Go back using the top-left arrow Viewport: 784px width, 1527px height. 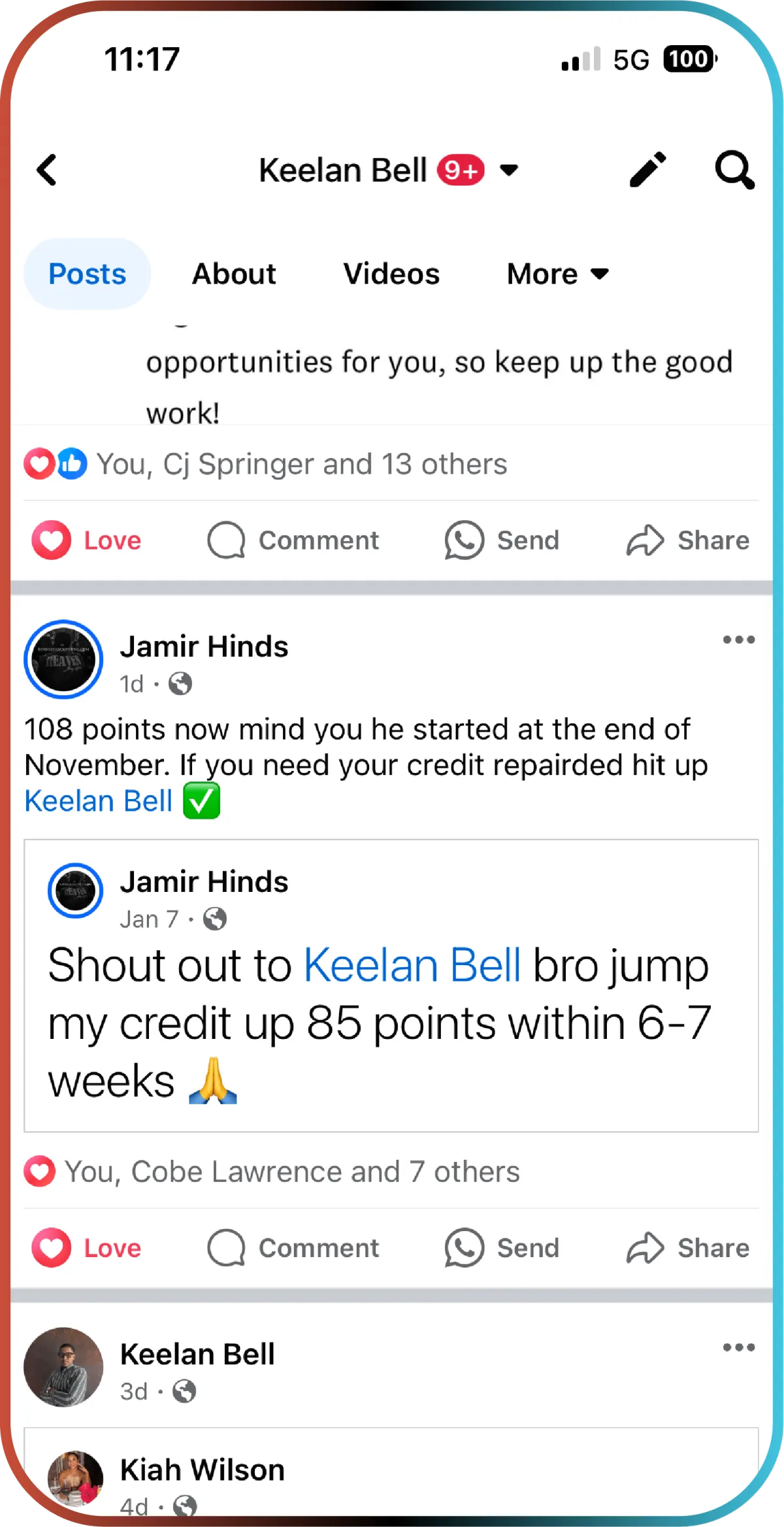(x=47, y=171)
